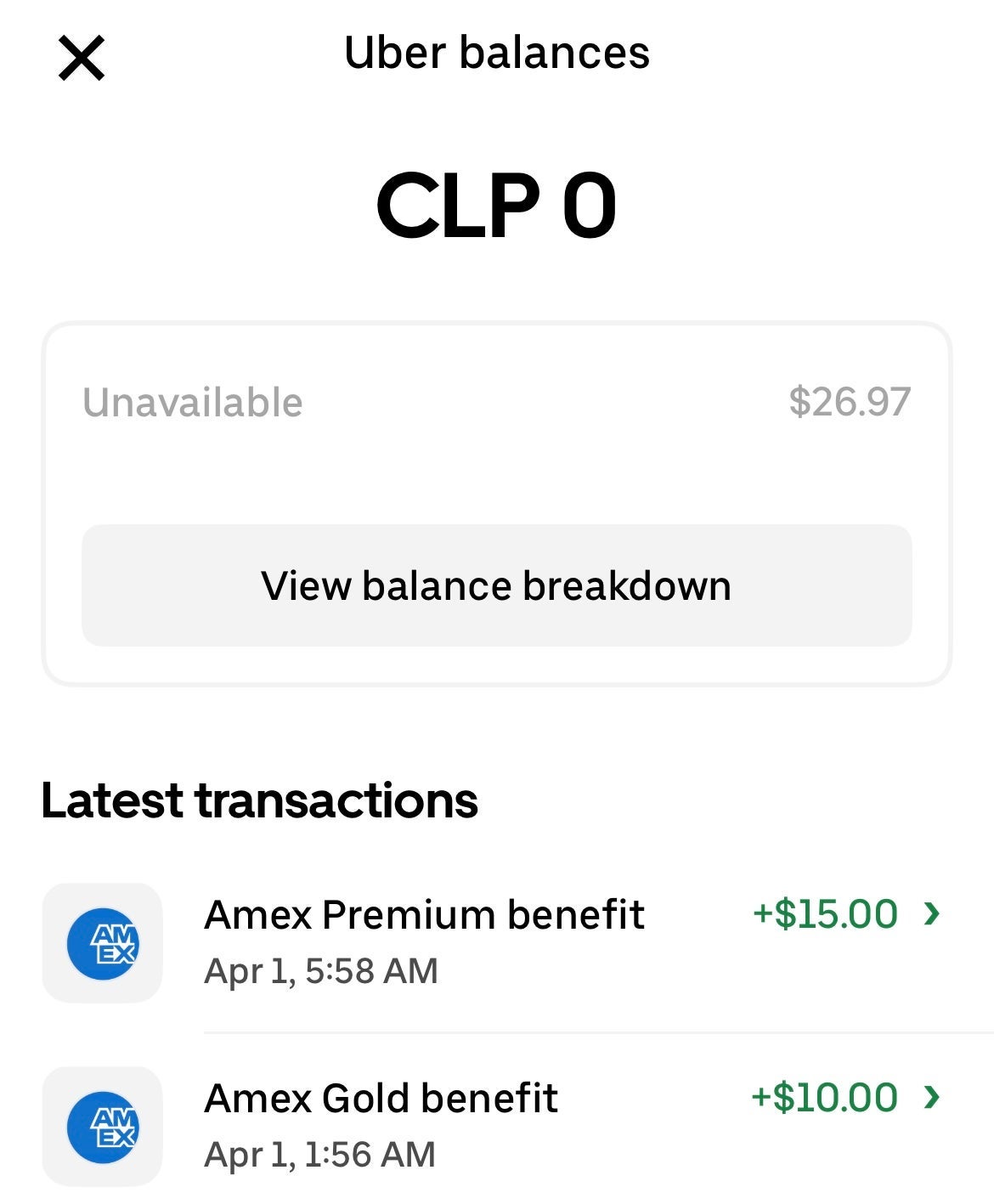Close the Uber balances screen

click(82, 58)
